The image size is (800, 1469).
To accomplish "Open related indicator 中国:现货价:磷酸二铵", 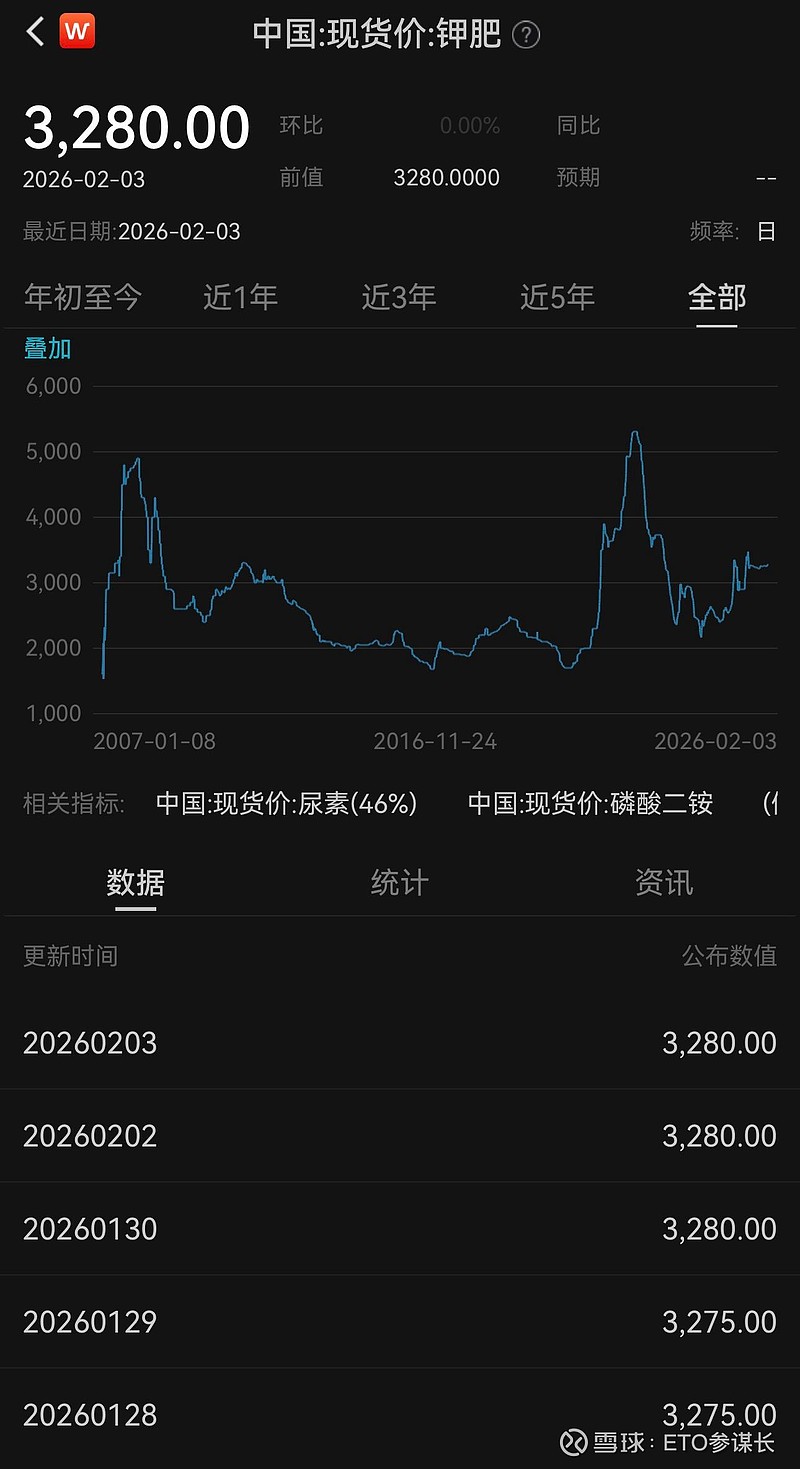I will pyautogui.click(x=590, y=803).
